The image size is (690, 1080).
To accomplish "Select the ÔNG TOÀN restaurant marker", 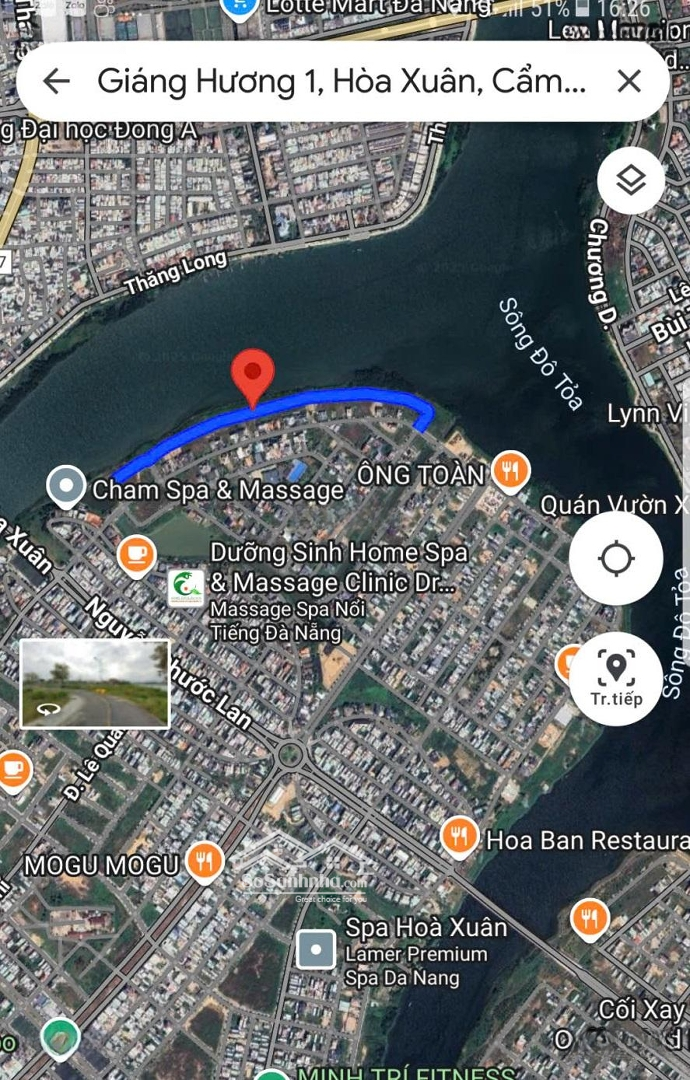I will (510, 471).
